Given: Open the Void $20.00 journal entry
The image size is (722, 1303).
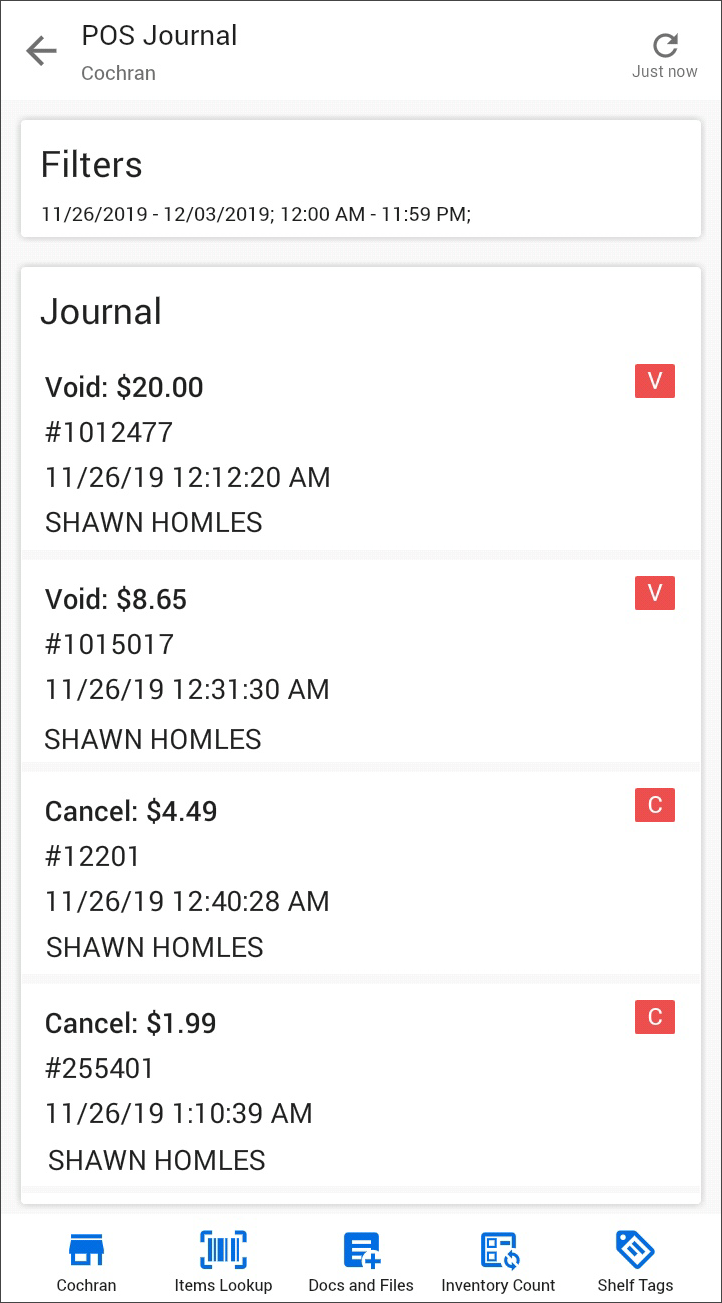Looking at the screenshot, I should point(360,453).
